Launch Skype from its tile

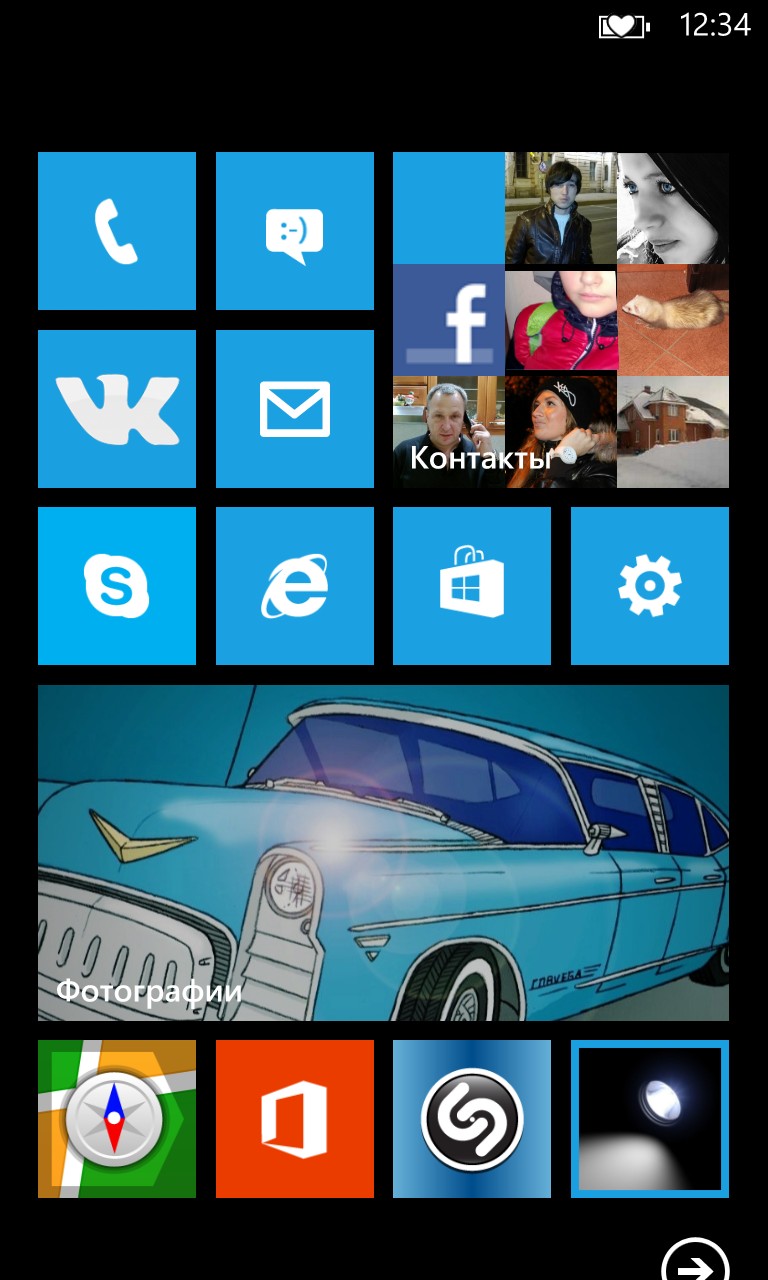(x=117, y=586)
